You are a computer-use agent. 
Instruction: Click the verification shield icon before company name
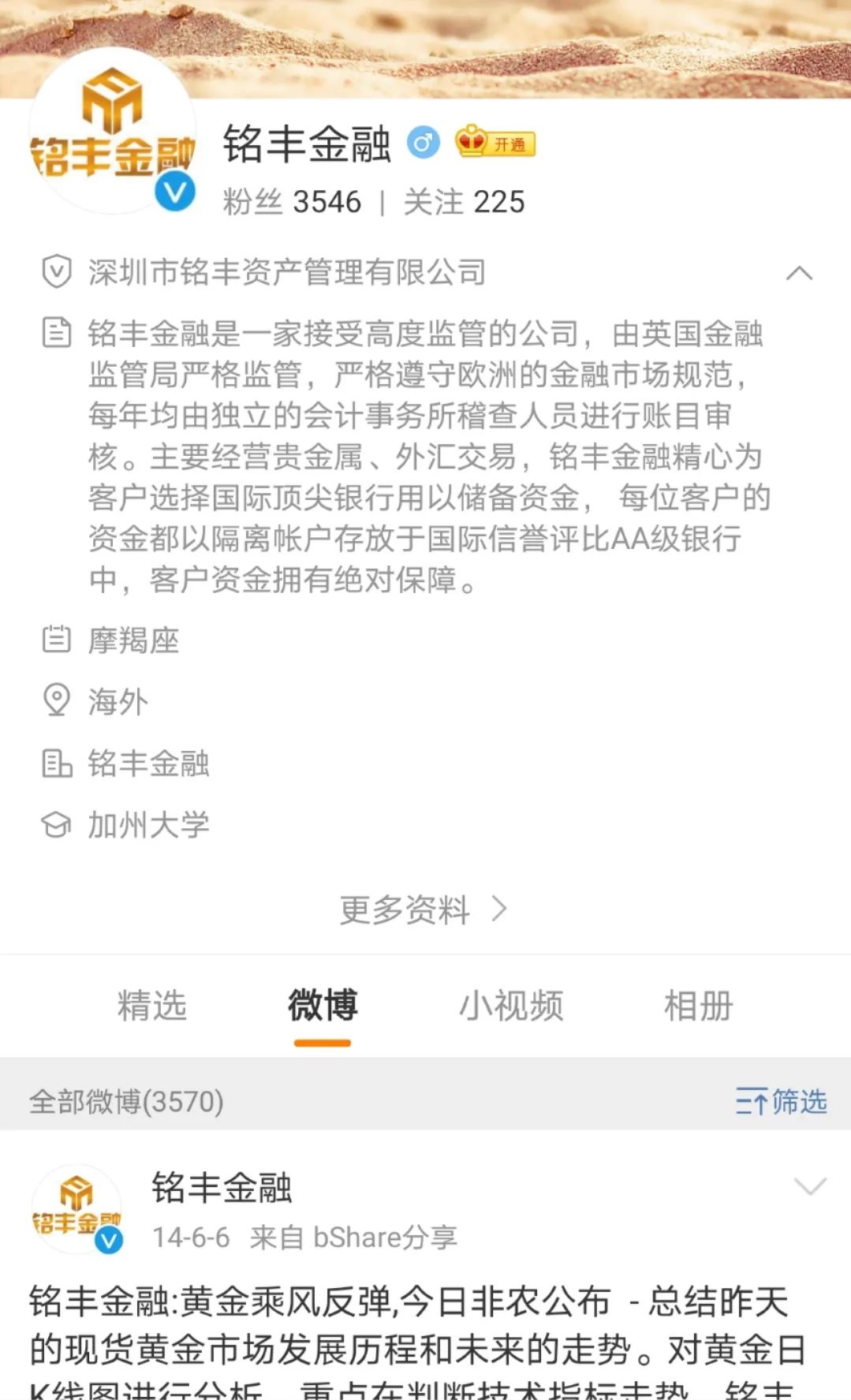(55, 273)
